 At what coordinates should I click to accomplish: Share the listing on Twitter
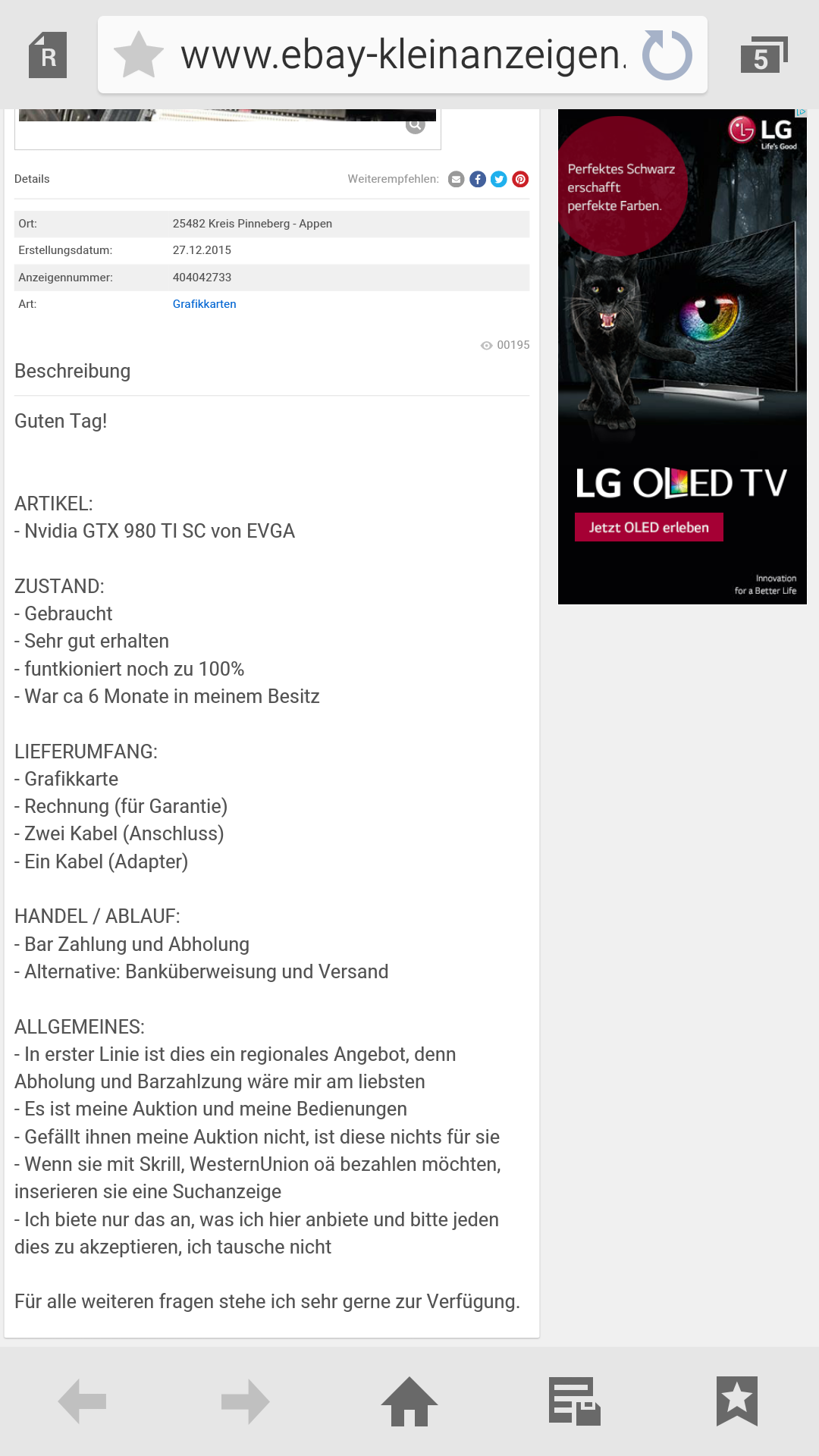499,179
